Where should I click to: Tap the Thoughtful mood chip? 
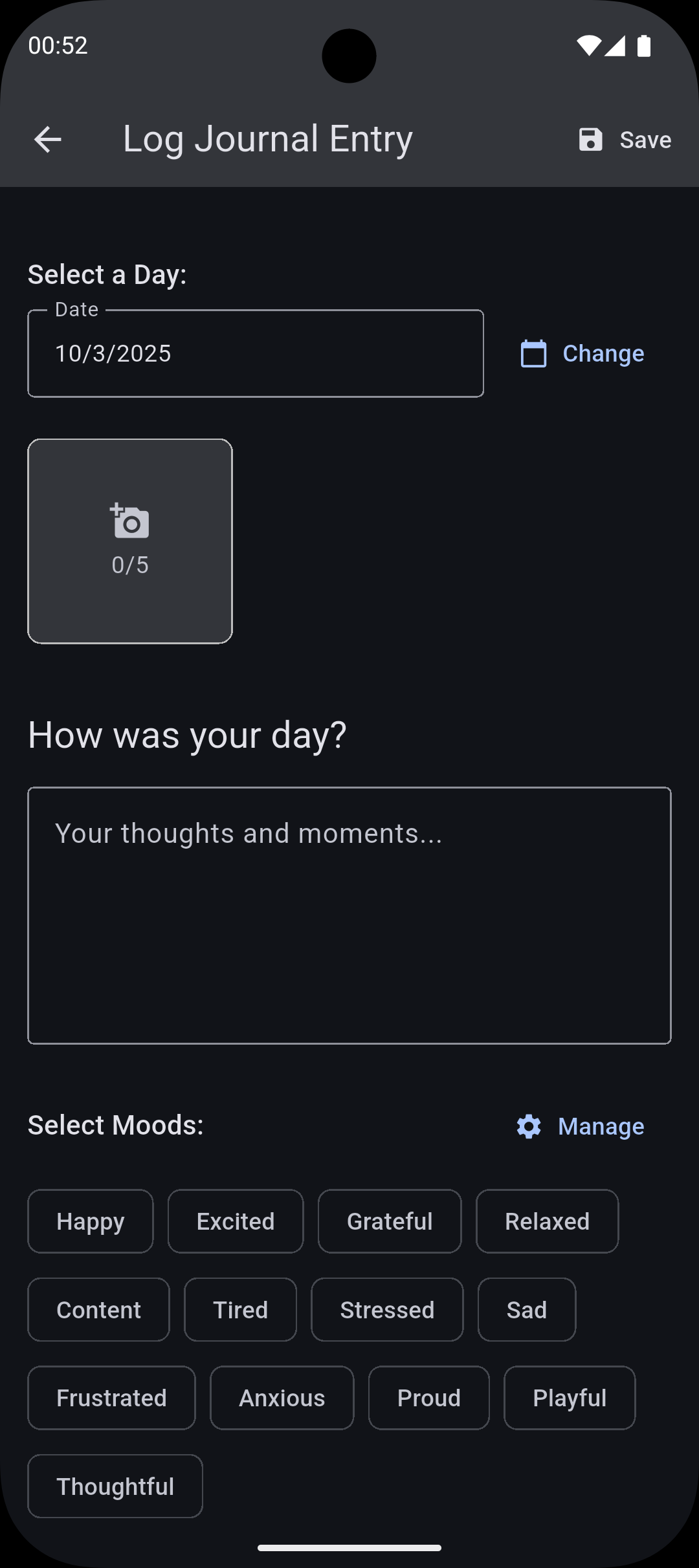115,1486
